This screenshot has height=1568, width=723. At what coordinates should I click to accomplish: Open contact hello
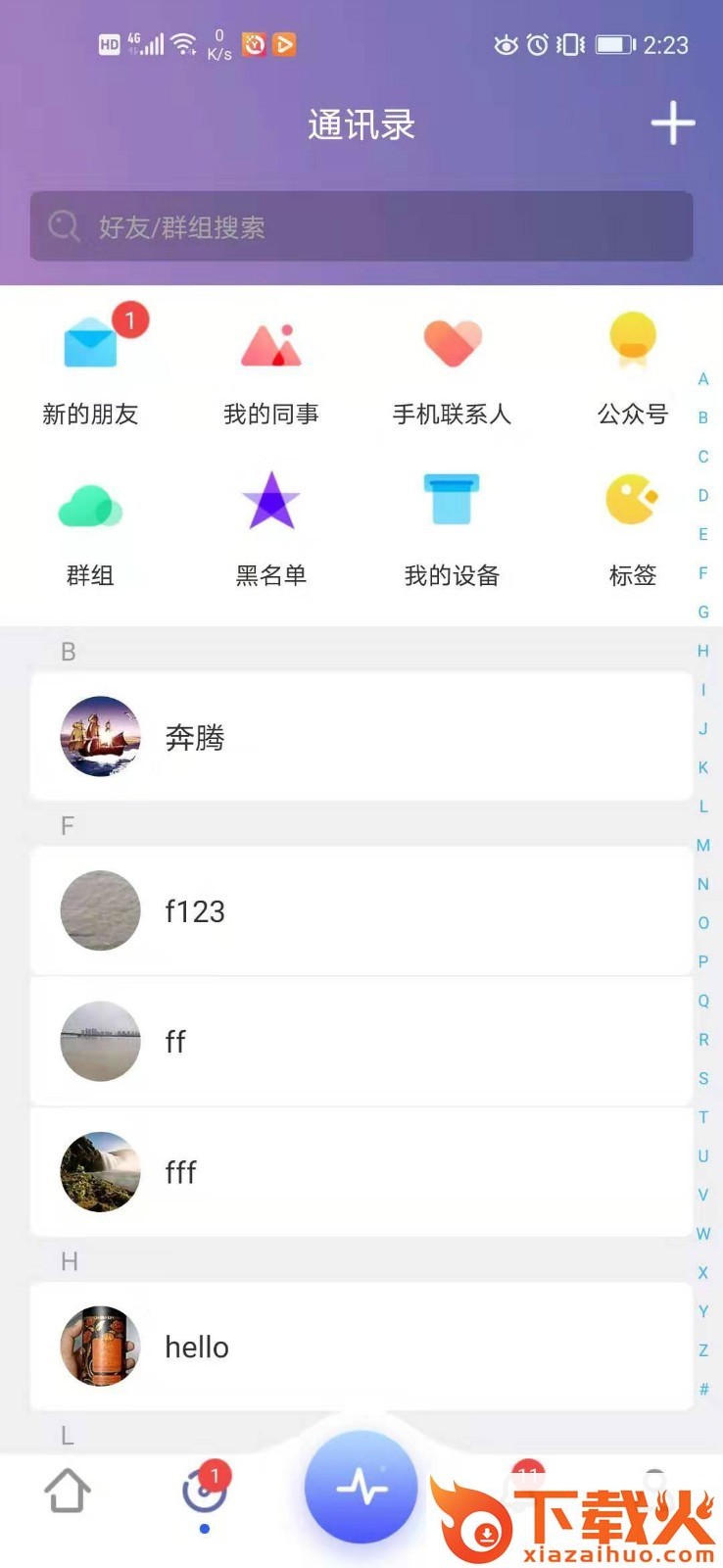(x=361, y=1347)
